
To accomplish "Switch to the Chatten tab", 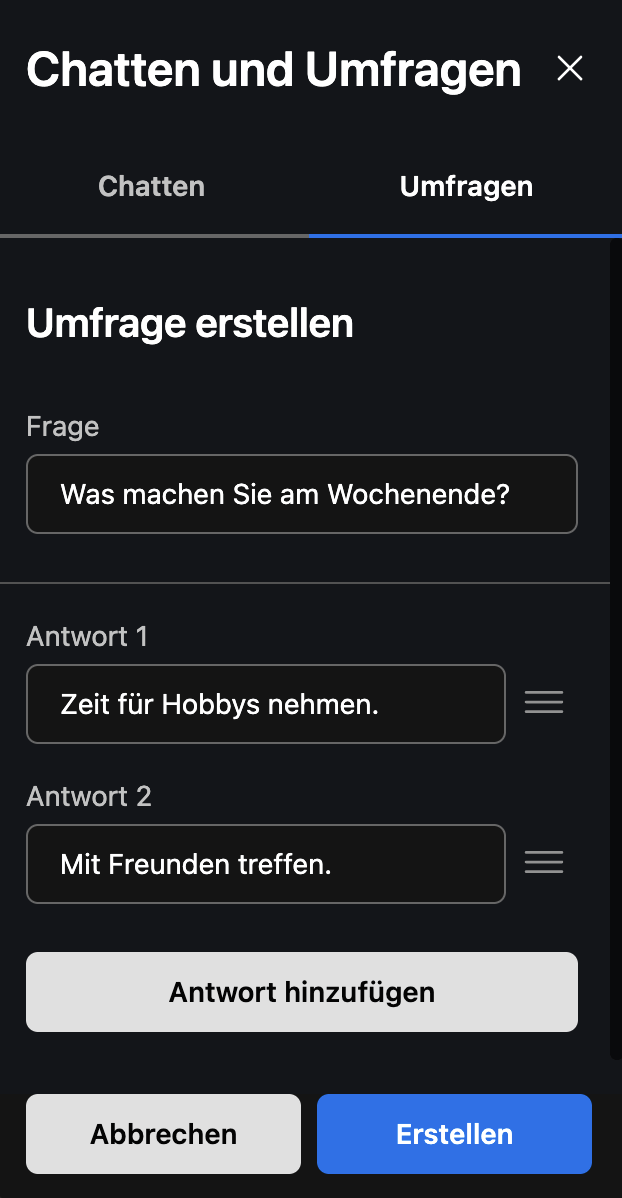I will [152, 186].
